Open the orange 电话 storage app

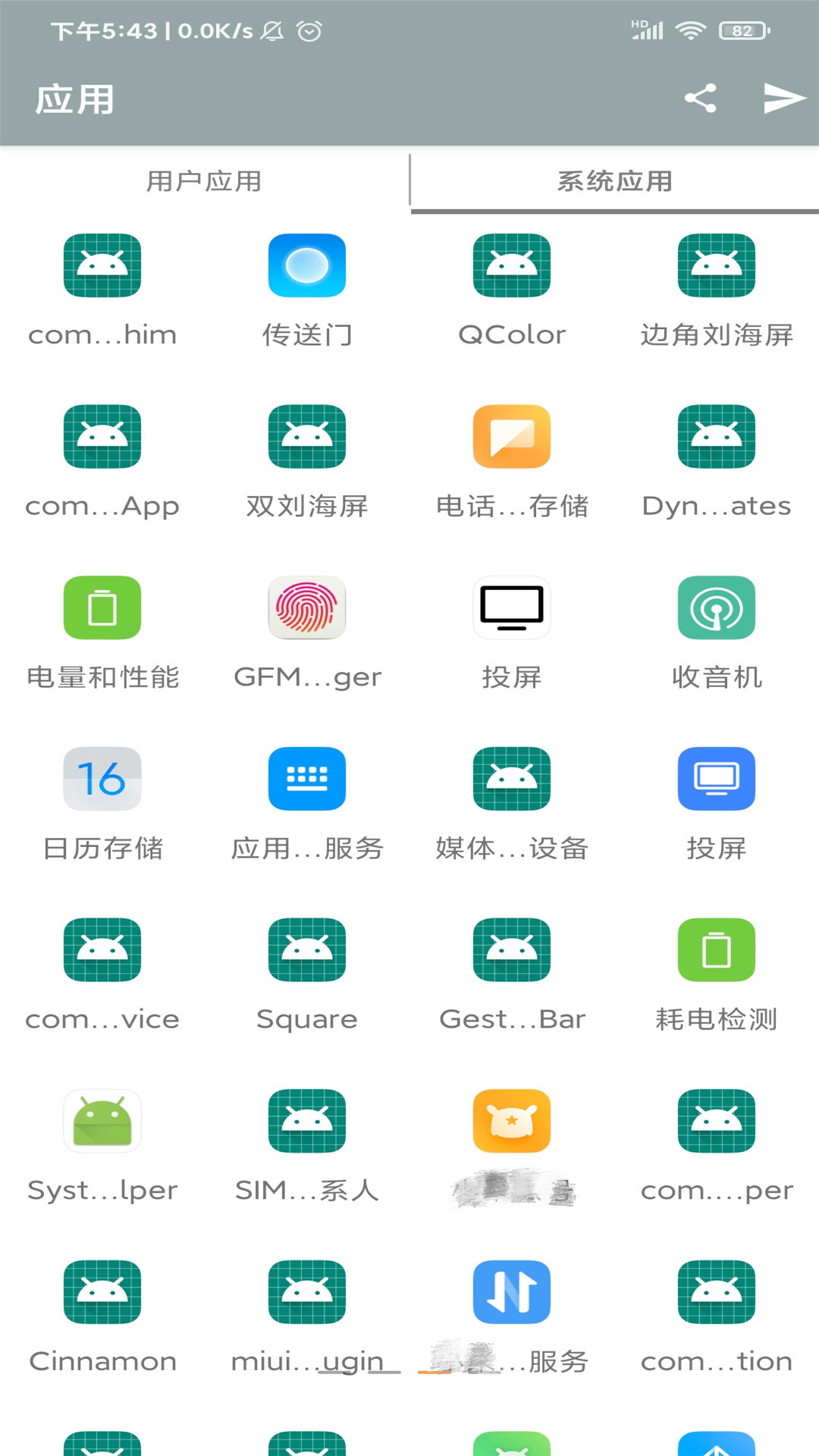(512, 437)
